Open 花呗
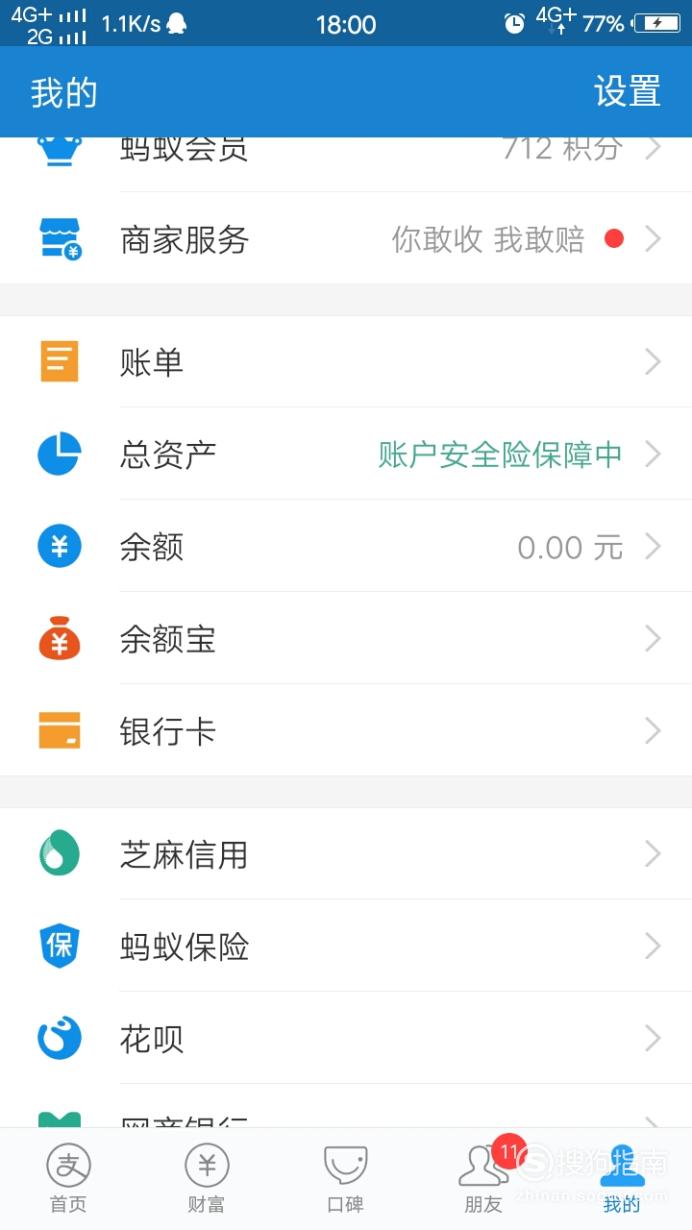692x1230 pixels. pyautogui.click(x=346, y=1038)
